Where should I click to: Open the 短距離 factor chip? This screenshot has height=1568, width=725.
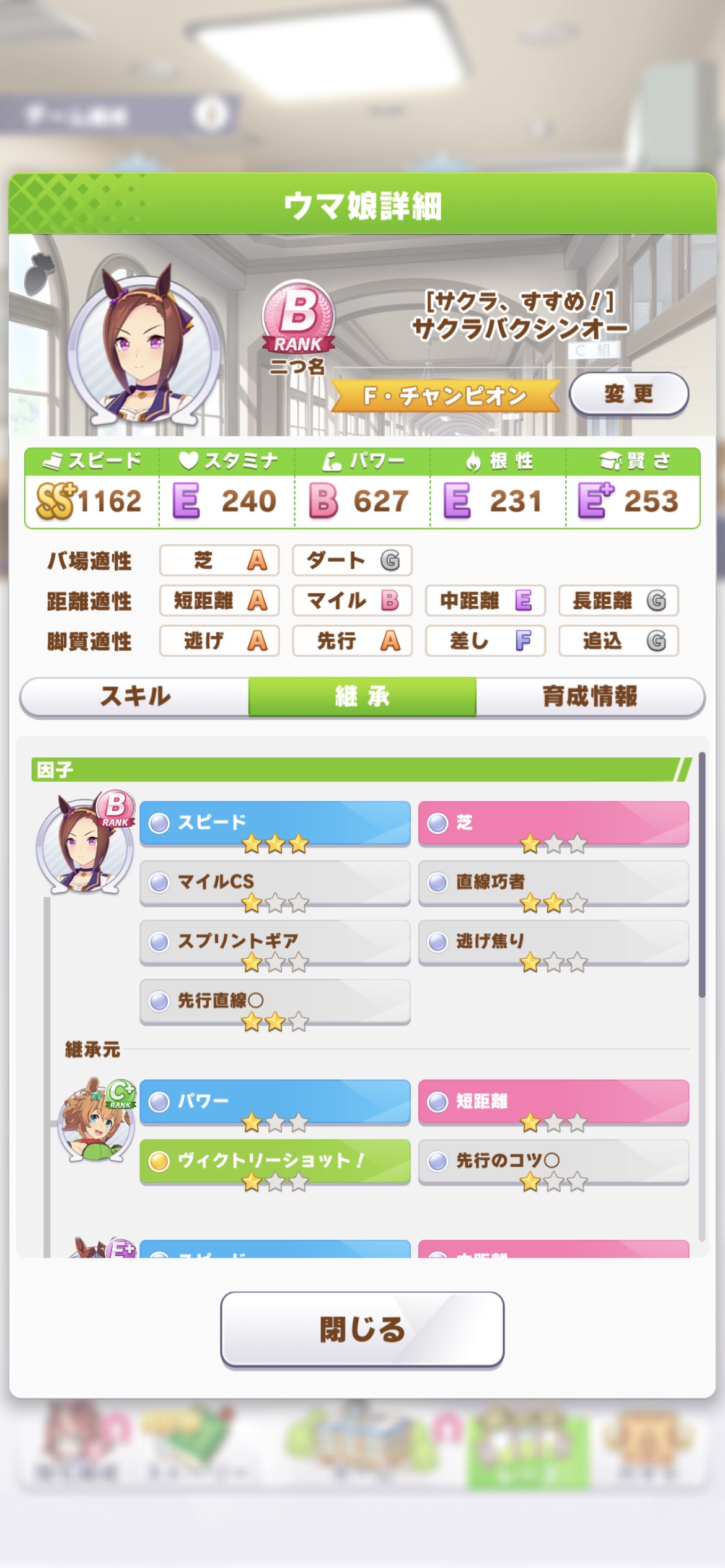pos(553,1102)
